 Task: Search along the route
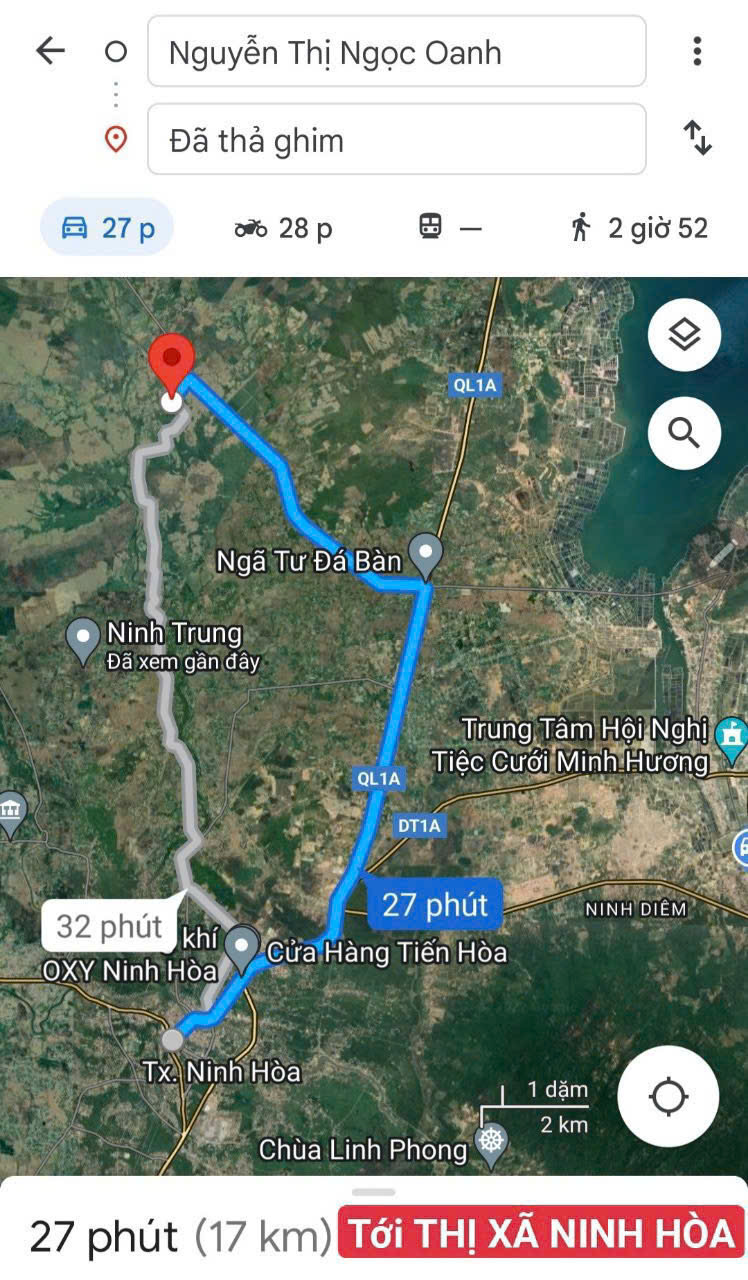coord(684,433)
